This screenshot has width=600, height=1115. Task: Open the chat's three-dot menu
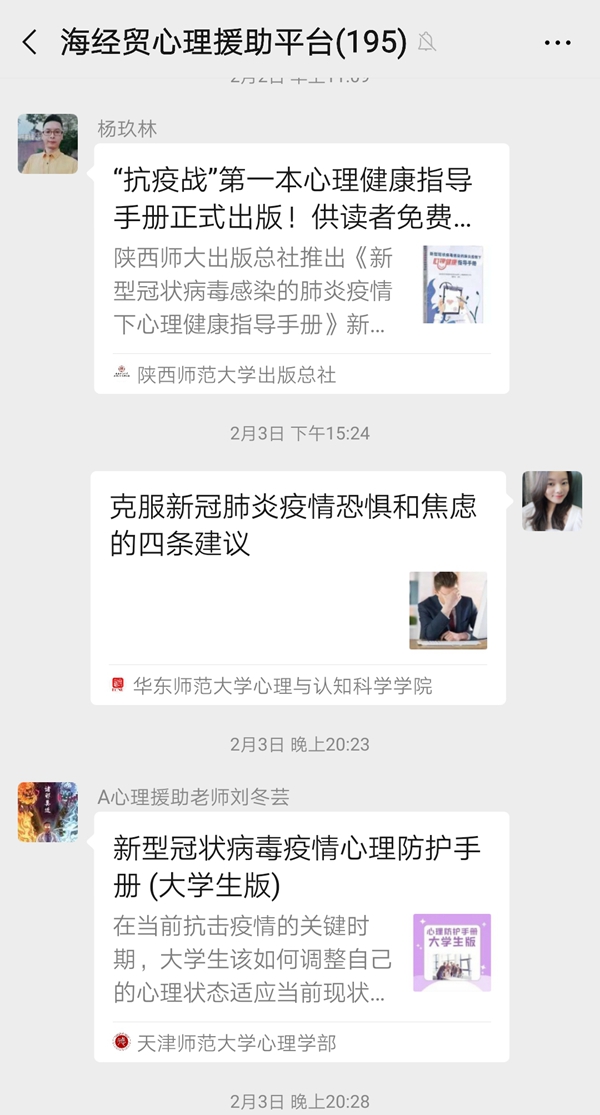(x=557, y=42)
